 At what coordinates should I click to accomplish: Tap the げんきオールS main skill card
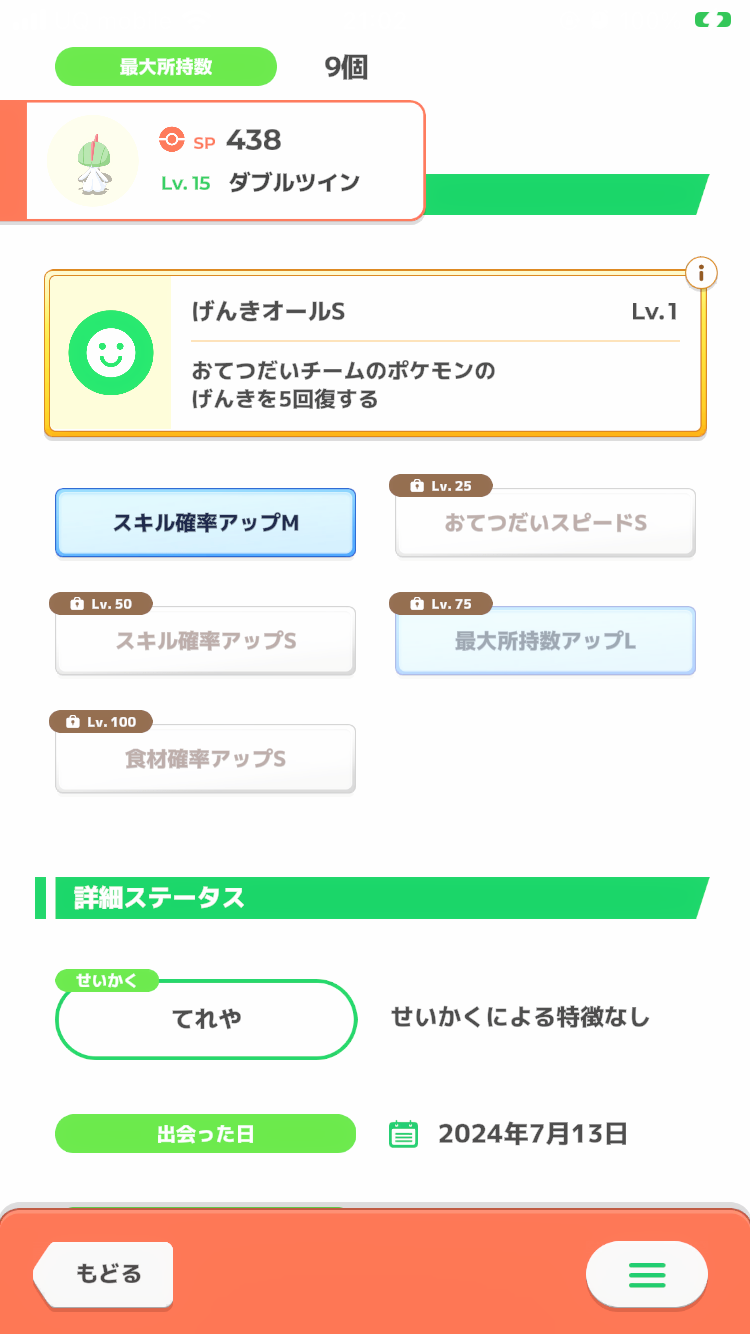[x=375, y=354]
